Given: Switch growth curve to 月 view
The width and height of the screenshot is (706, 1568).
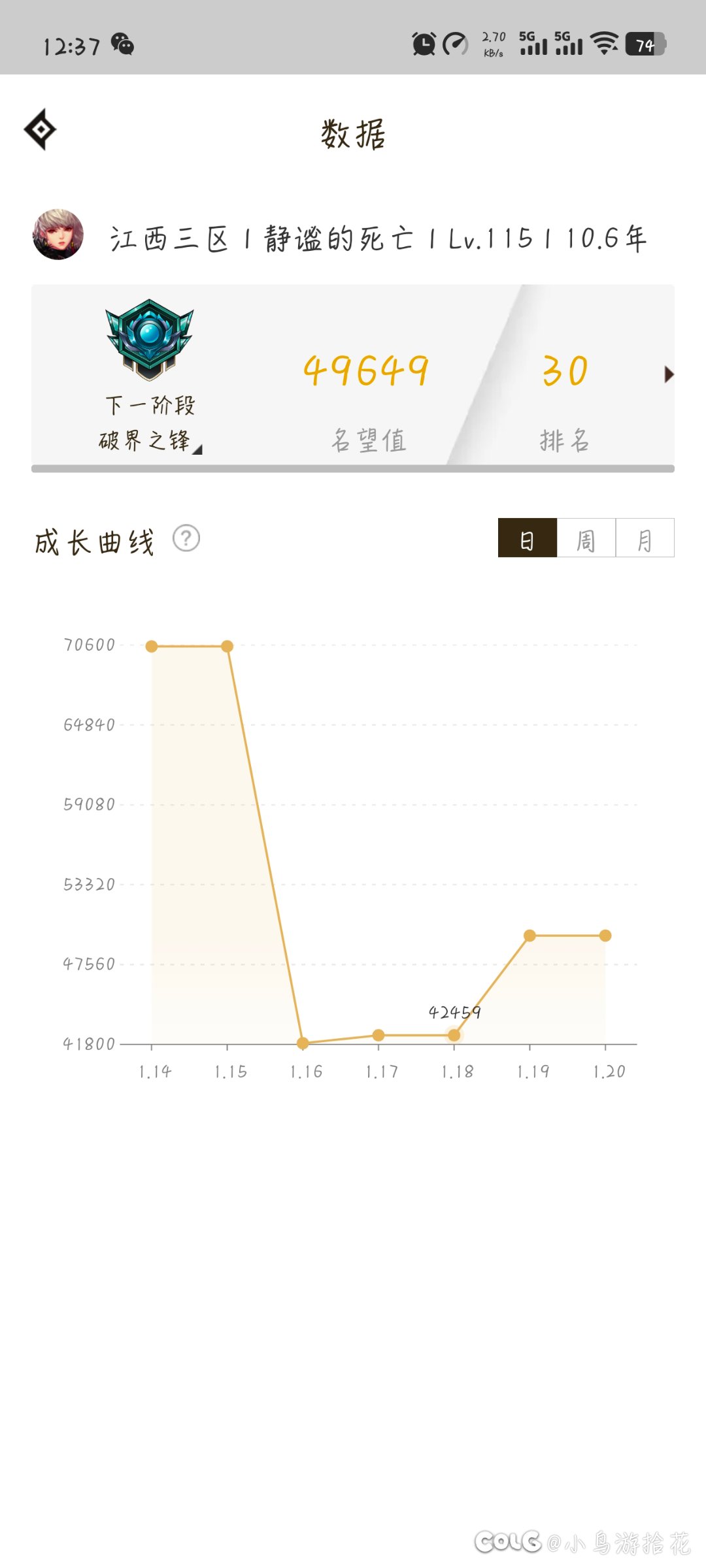Looking at the screenshot, I should pos(645,538).
